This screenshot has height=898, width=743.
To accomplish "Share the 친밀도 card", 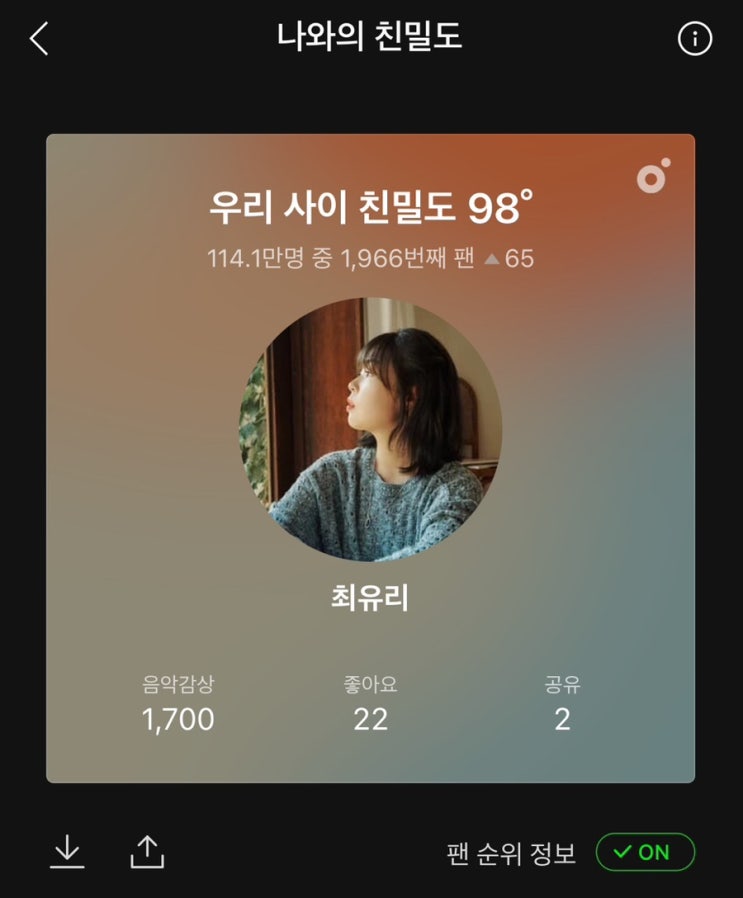I will 147,852.
